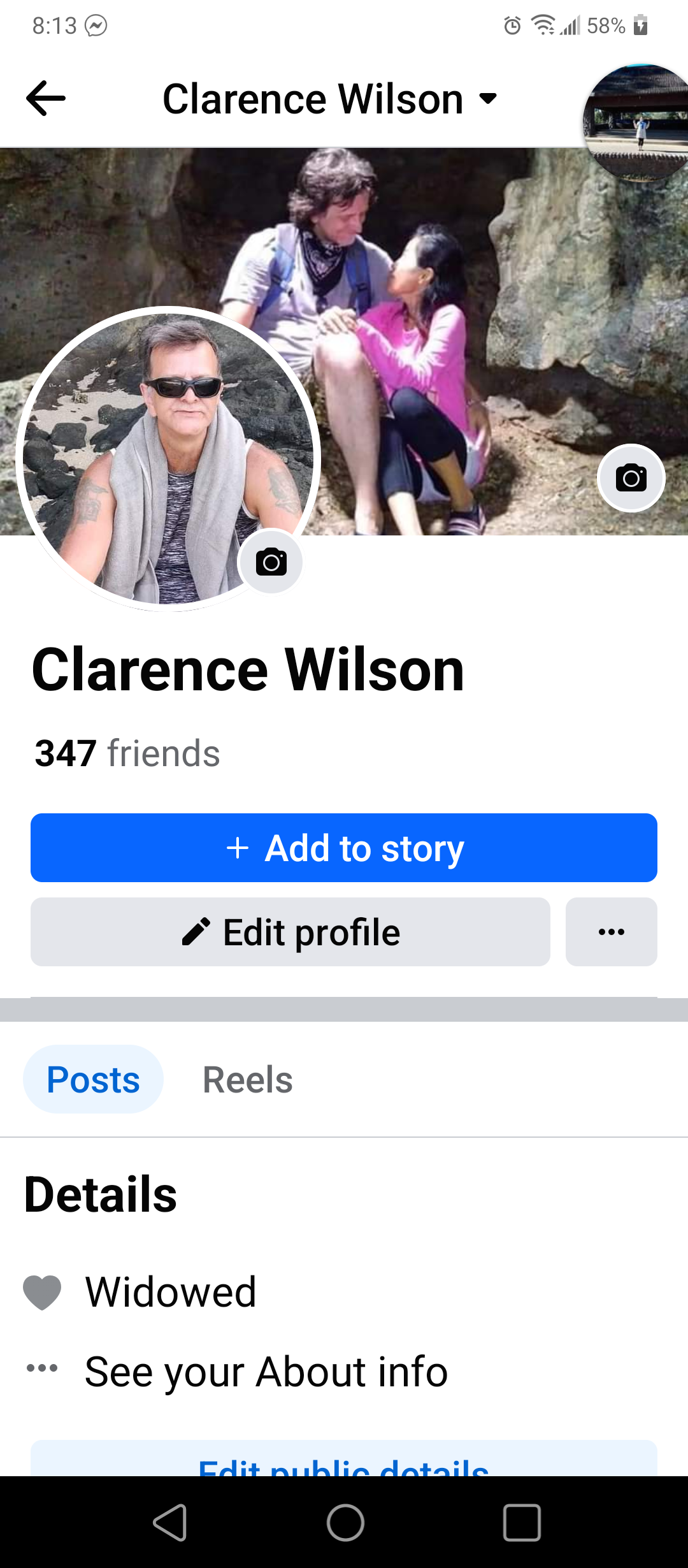Switch to the Posts tab
Image resolution: width=688 pixels, height=1568 pixels.
93,1079
